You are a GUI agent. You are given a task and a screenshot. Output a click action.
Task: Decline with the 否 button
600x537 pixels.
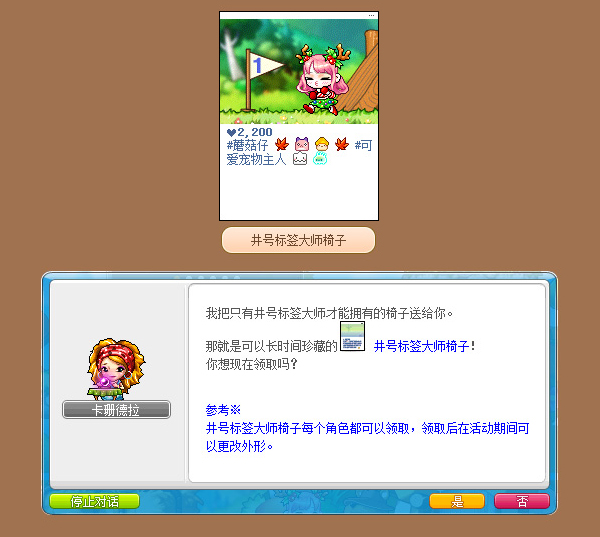coord(521,501)
